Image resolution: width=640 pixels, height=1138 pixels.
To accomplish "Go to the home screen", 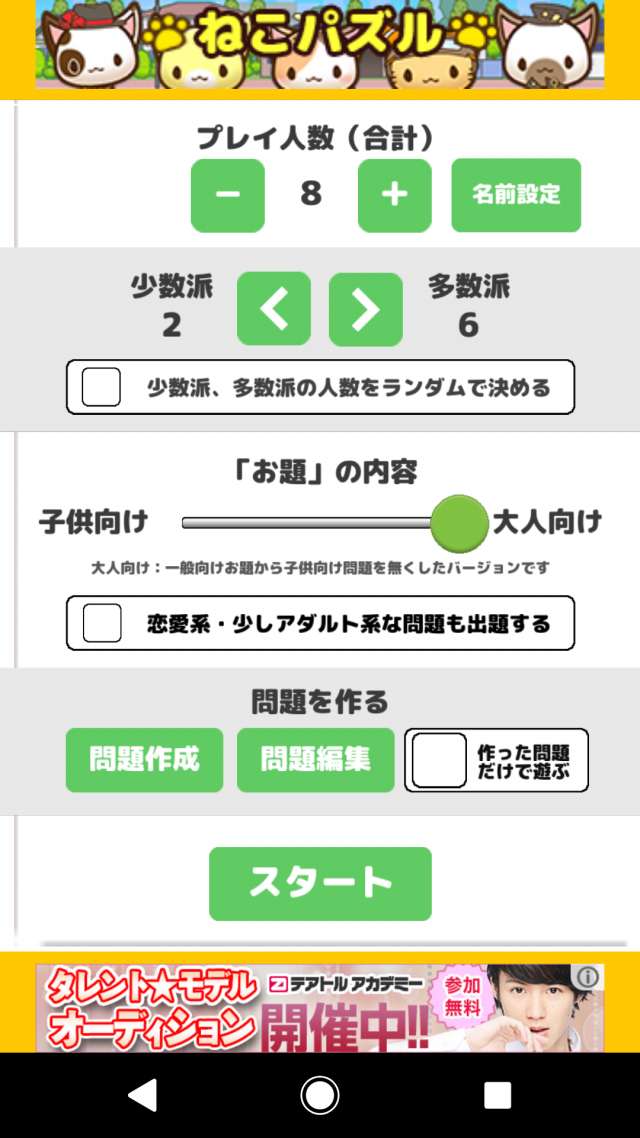I will pos(320,1096).
